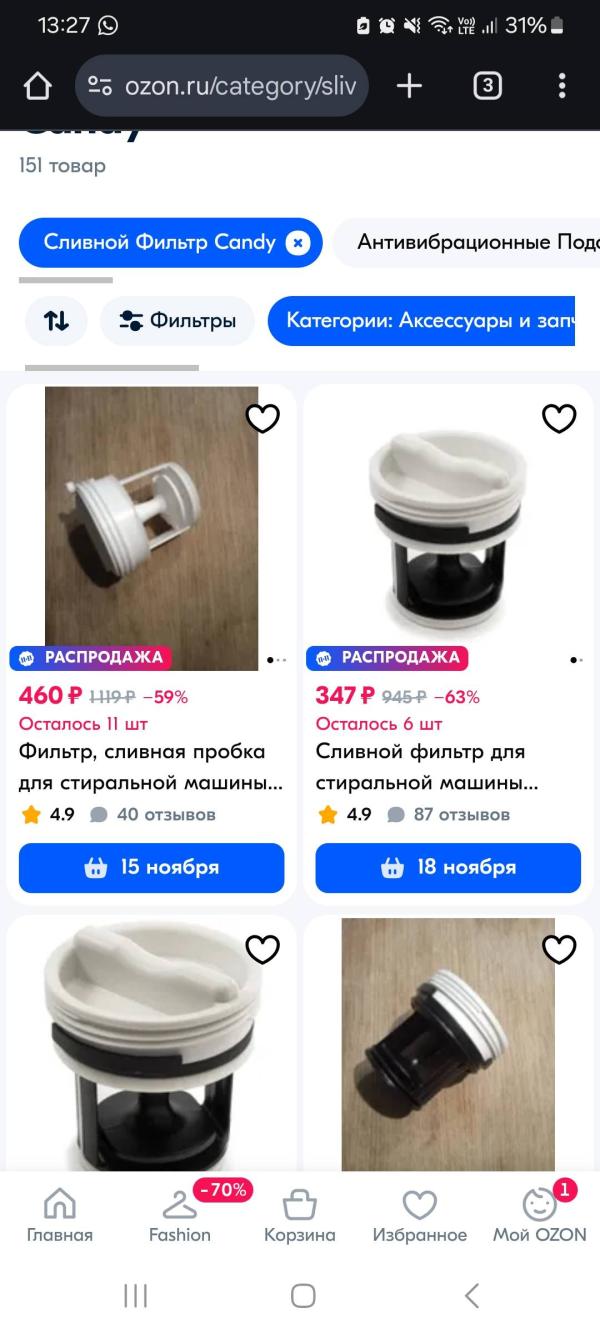Go to the browser home page
This screenshot has width=600, height=1332.
(x=37, y=86)
